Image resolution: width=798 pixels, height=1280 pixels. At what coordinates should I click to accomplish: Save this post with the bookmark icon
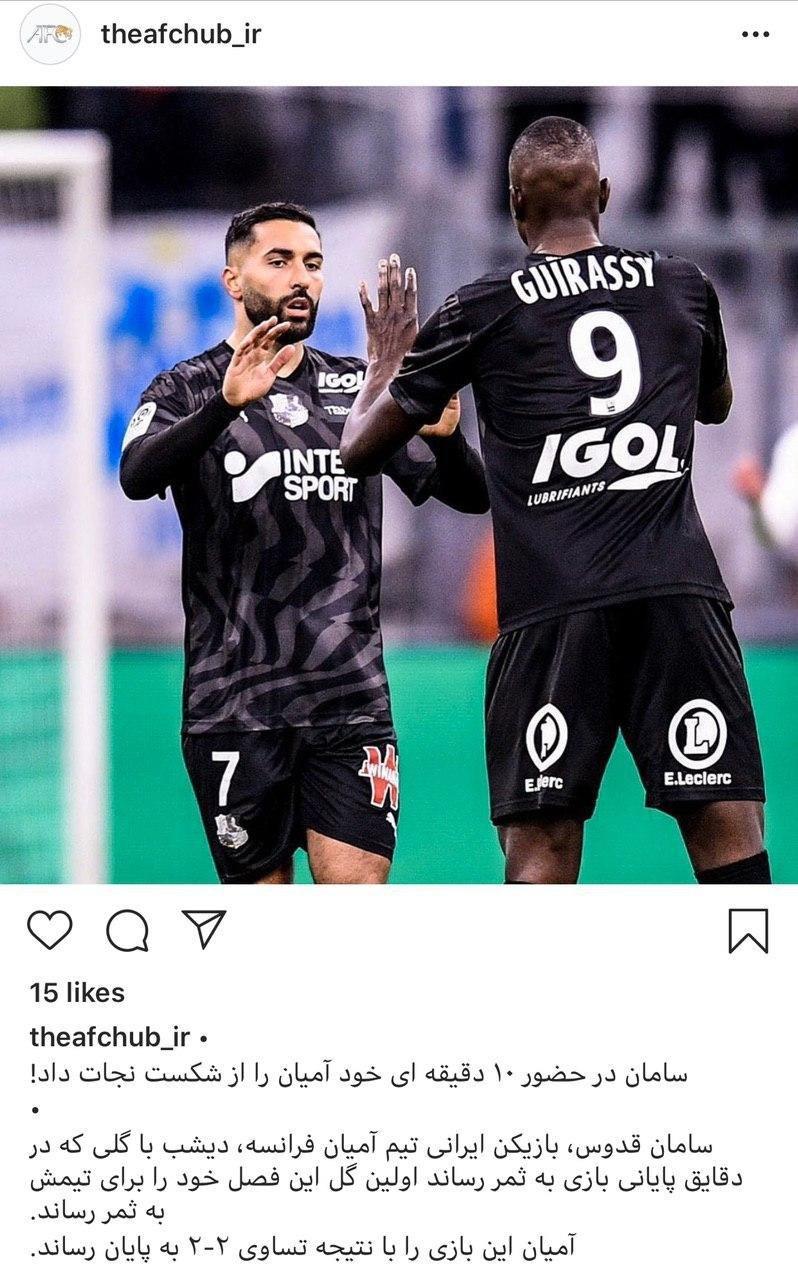pos(747,930)
